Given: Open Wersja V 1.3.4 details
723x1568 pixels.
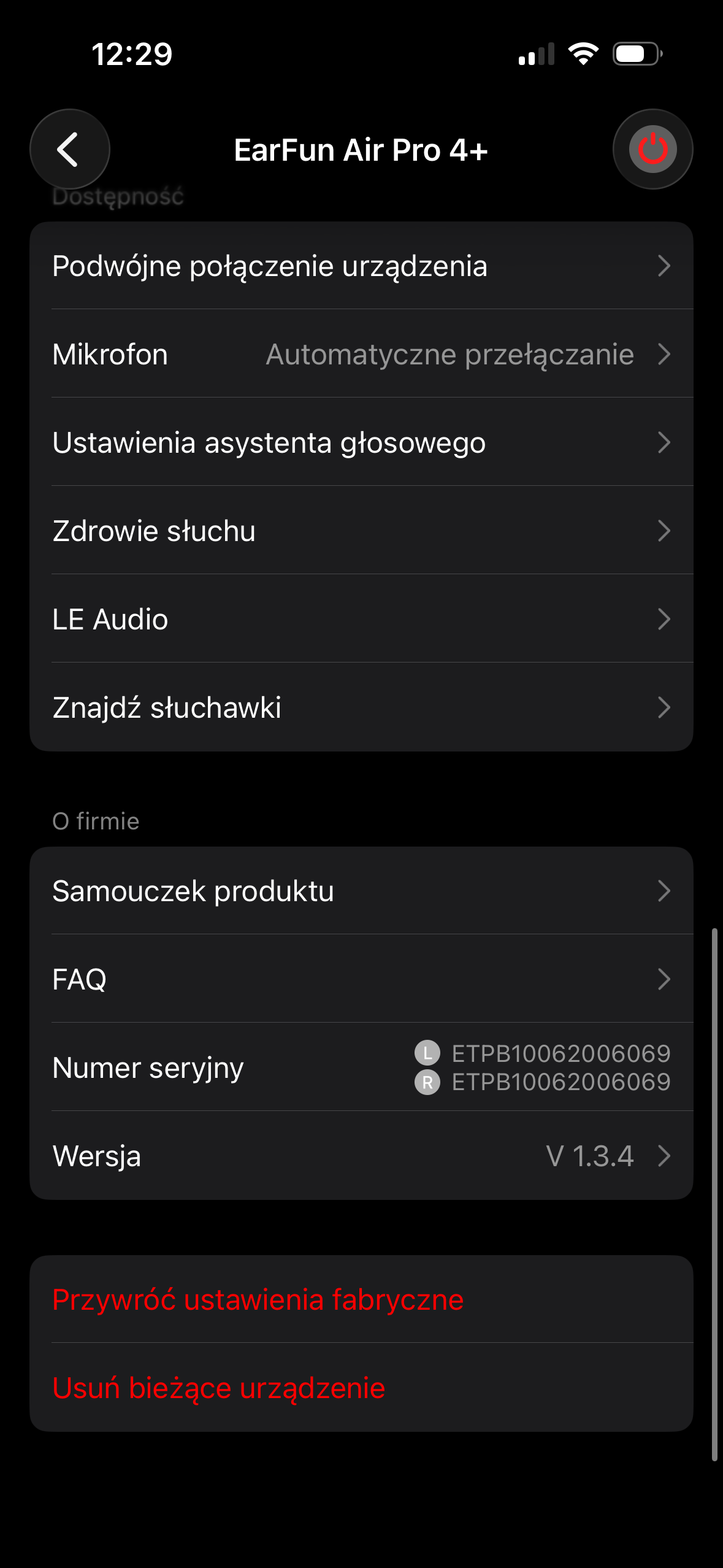Looking at the screenshot, I should click(x=361, y=1156).
